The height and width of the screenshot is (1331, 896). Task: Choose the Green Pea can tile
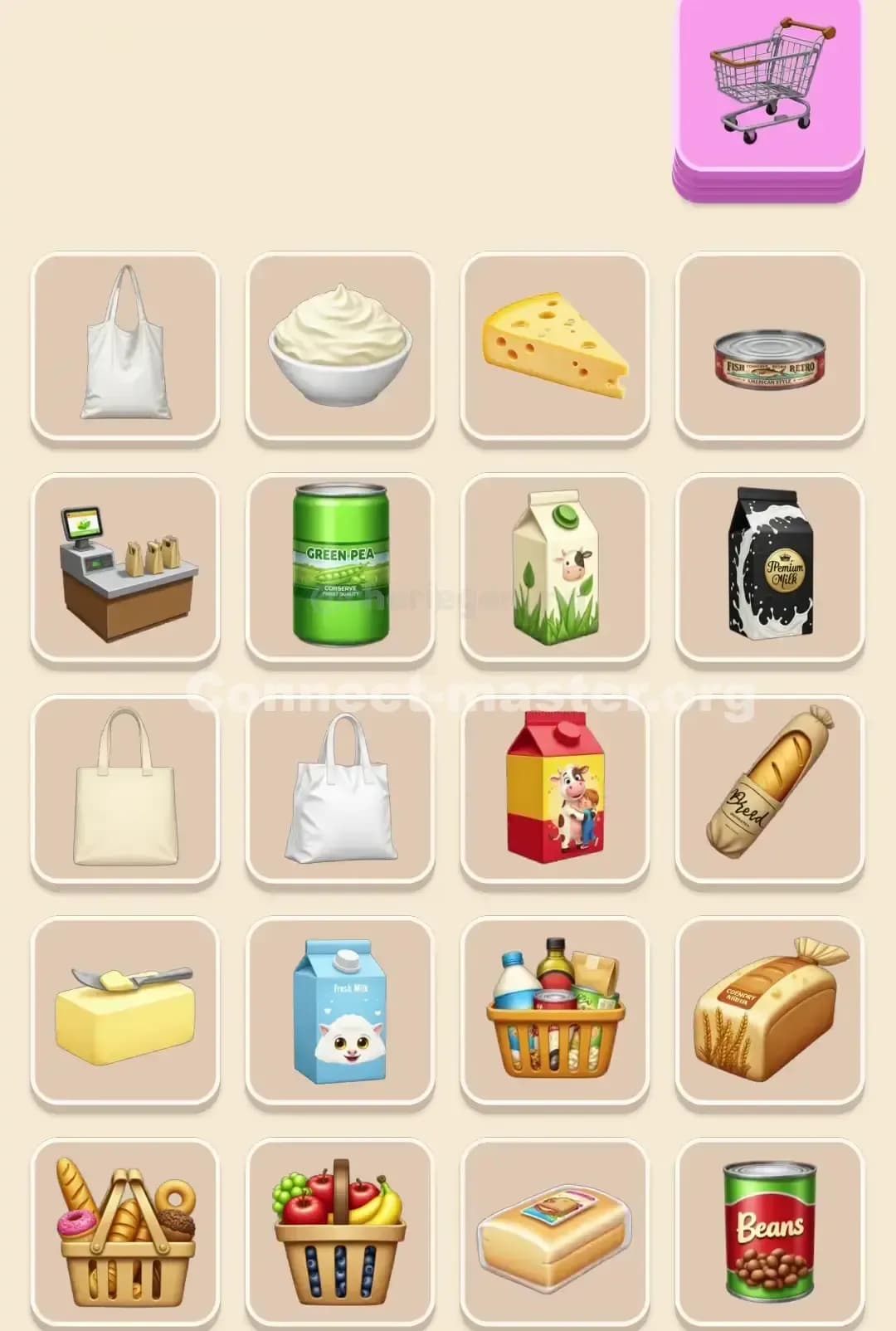[340, 568]
